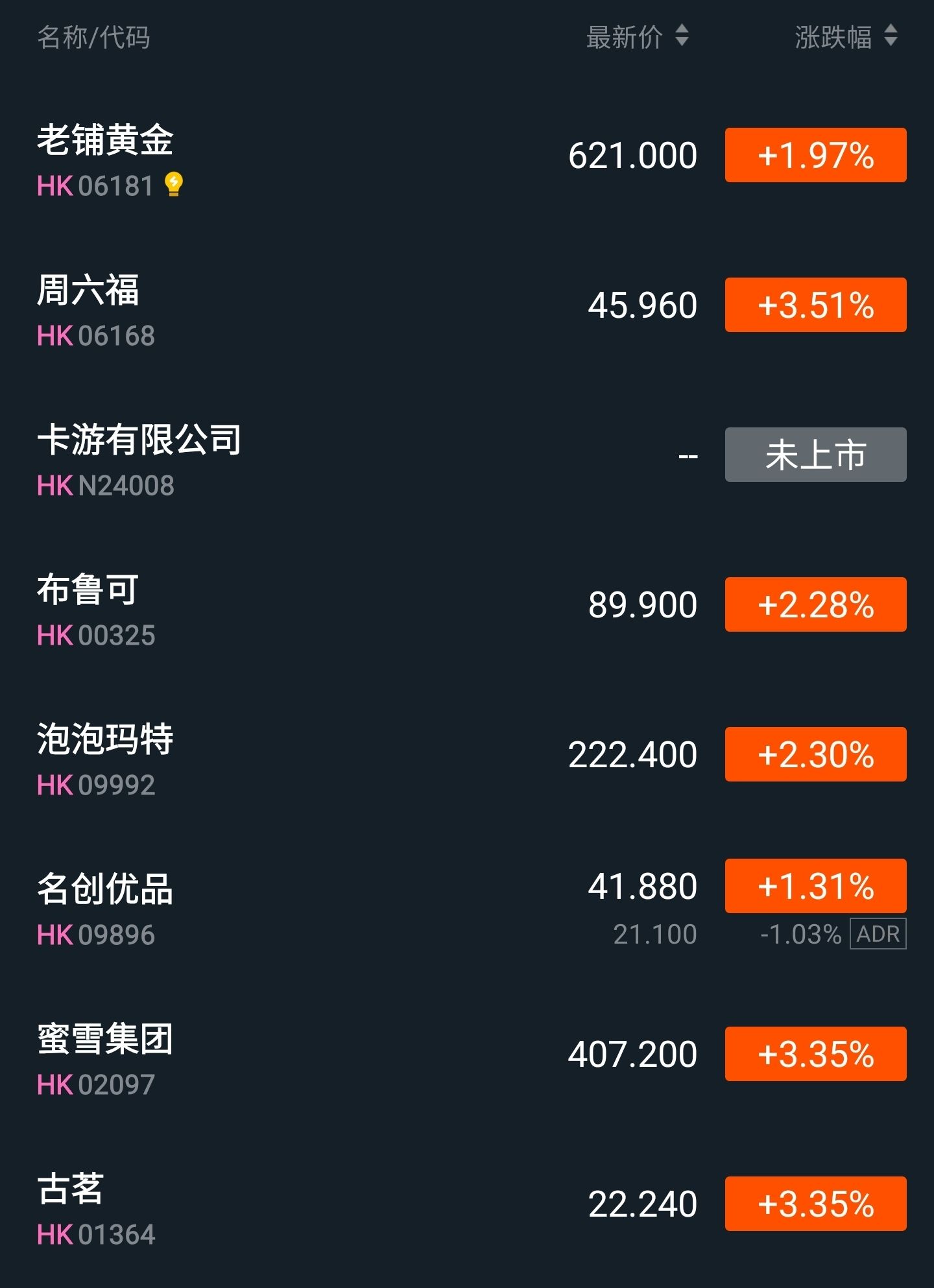This screenshot has width=934, height=1288.
Task: Sort the list by 最新价
Action: tap(636, 37)
